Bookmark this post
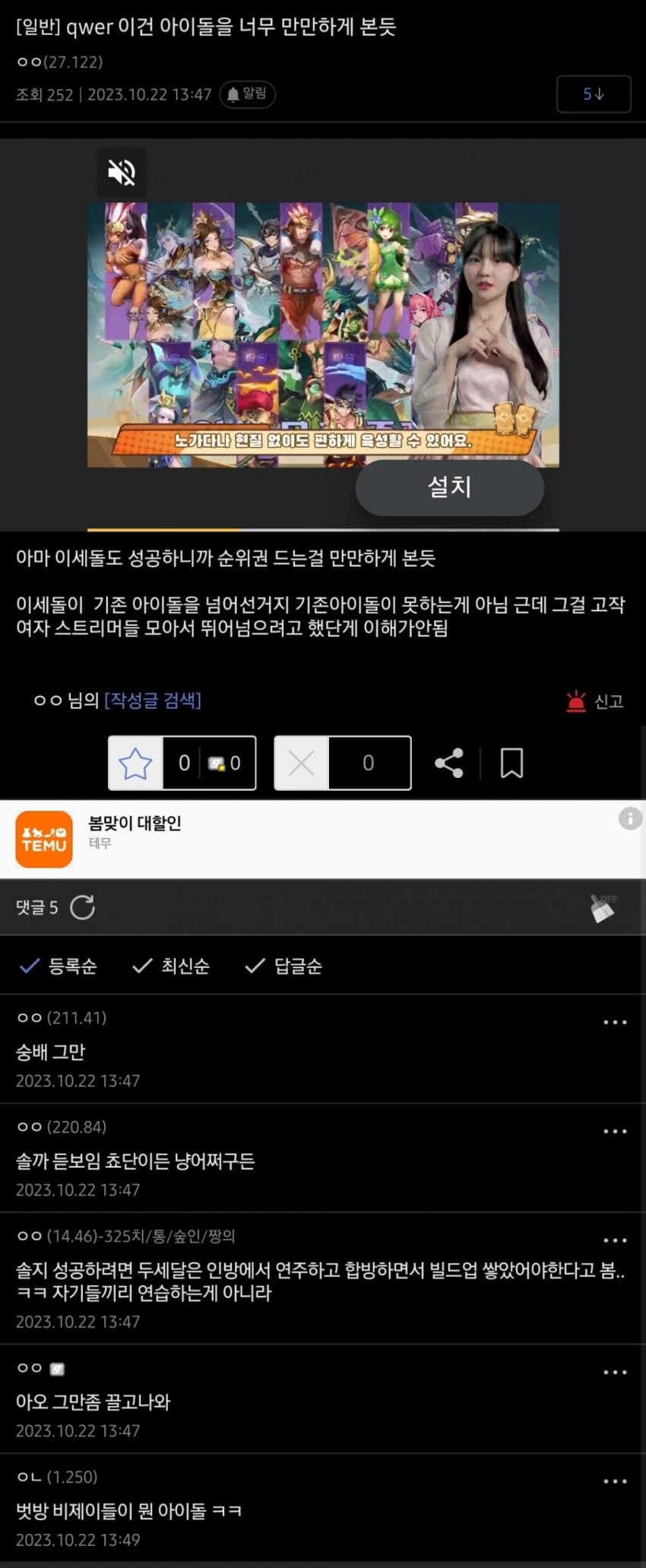 click(x=511, y=763)
